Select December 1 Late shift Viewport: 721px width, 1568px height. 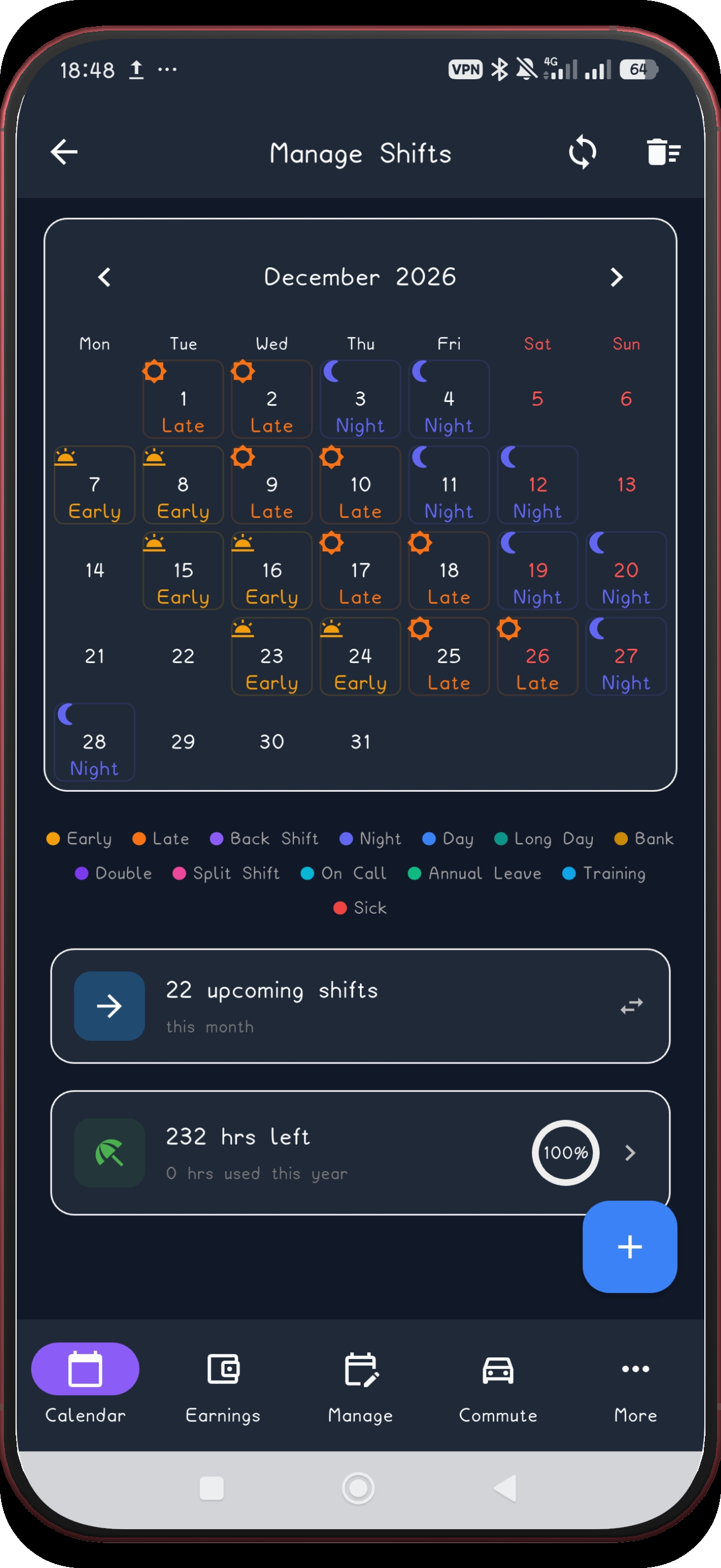tap(183, 399)
